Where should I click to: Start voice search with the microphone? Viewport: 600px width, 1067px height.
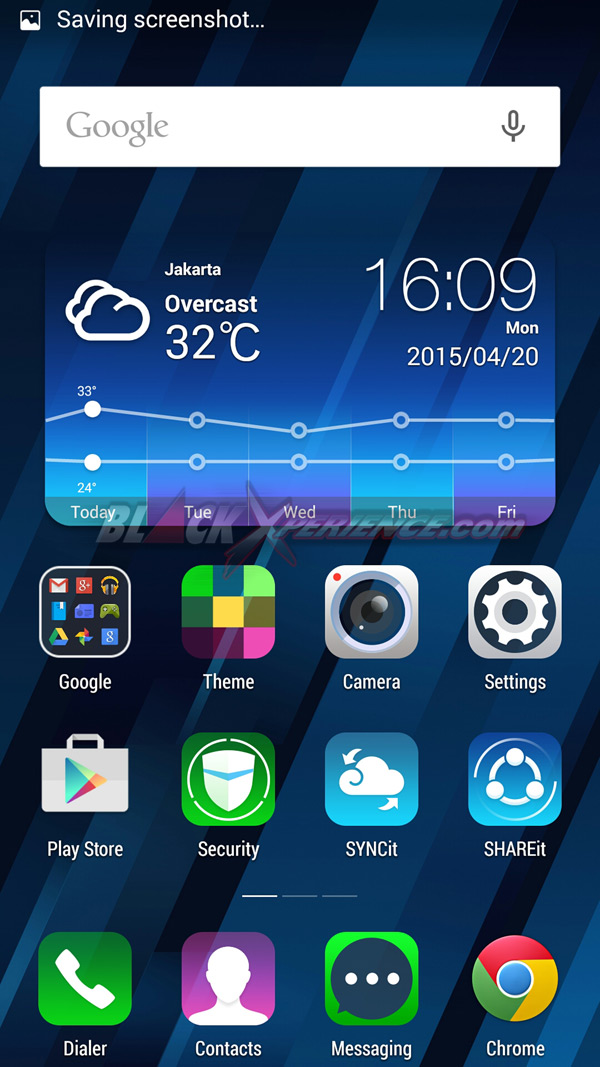[513, 127]
